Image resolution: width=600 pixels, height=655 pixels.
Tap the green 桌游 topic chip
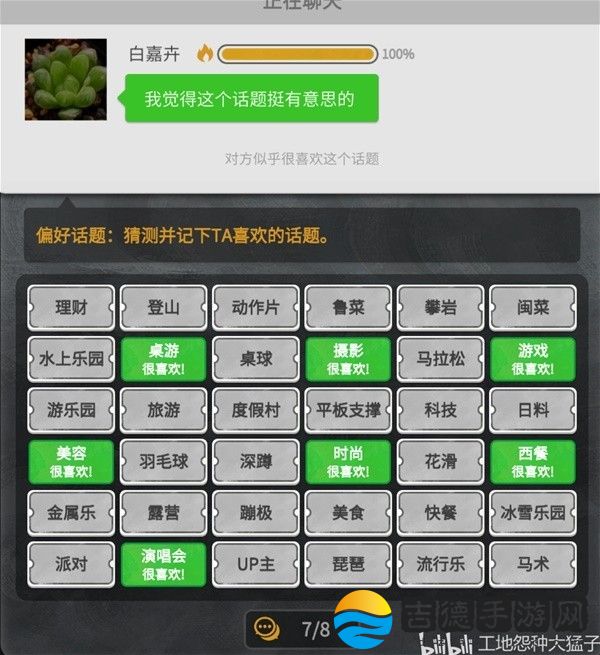(163, 358)
